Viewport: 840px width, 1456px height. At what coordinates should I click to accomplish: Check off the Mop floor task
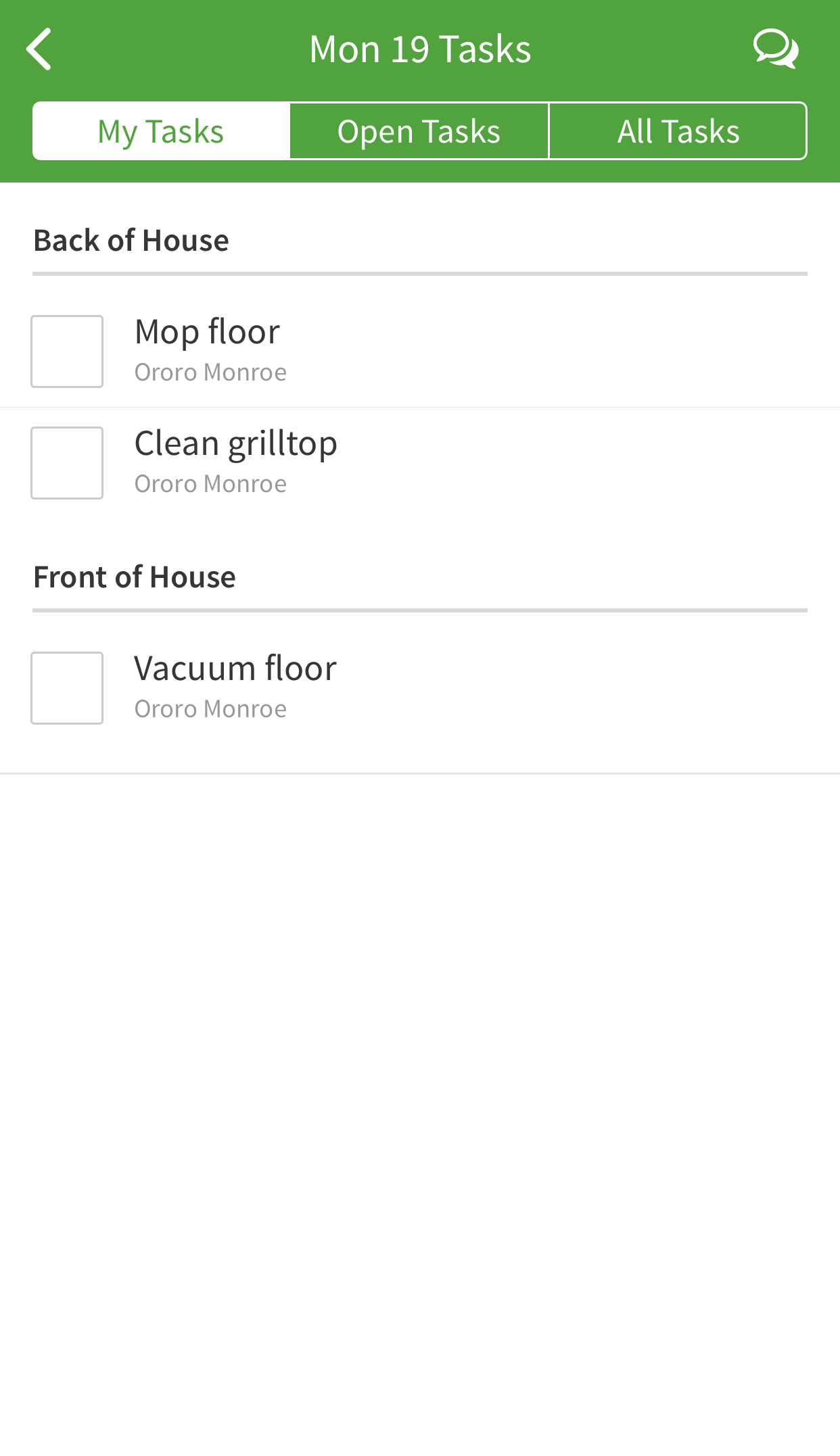(67, 351)
